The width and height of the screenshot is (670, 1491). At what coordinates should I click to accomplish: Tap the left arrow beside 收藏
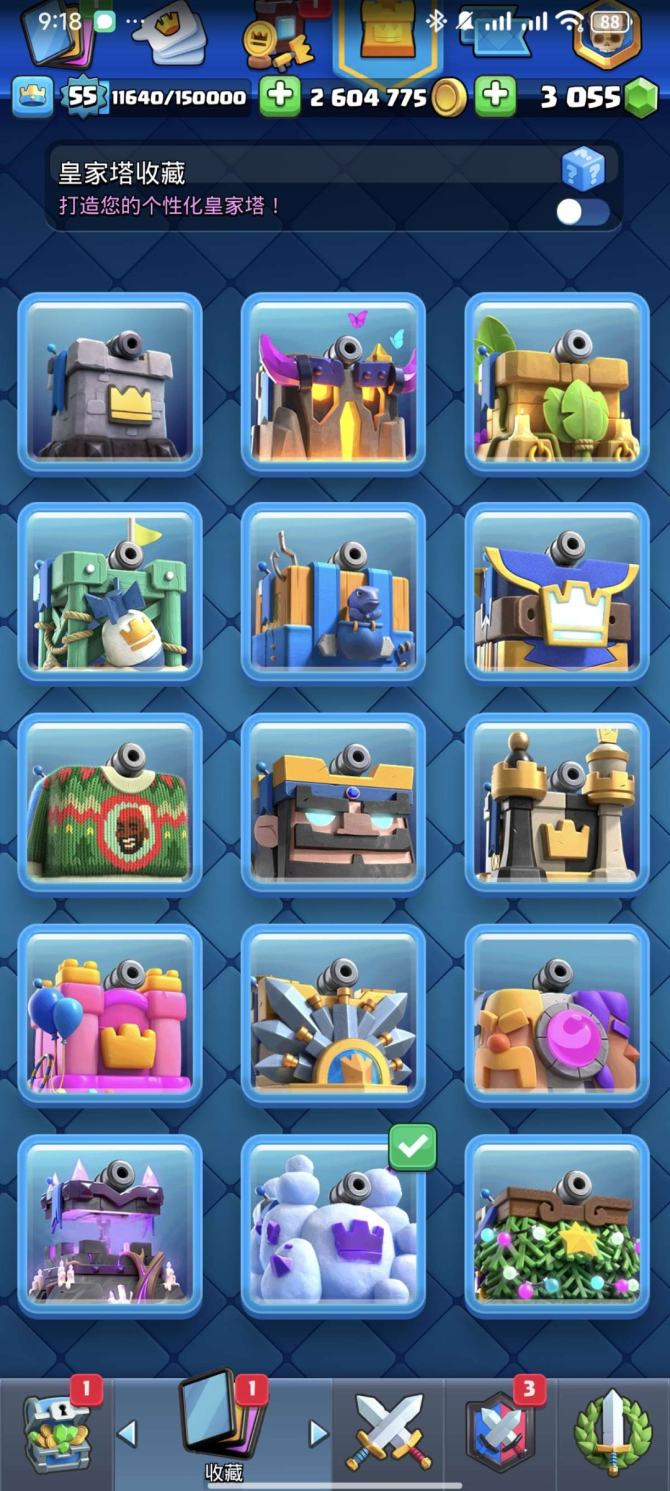127,1434
